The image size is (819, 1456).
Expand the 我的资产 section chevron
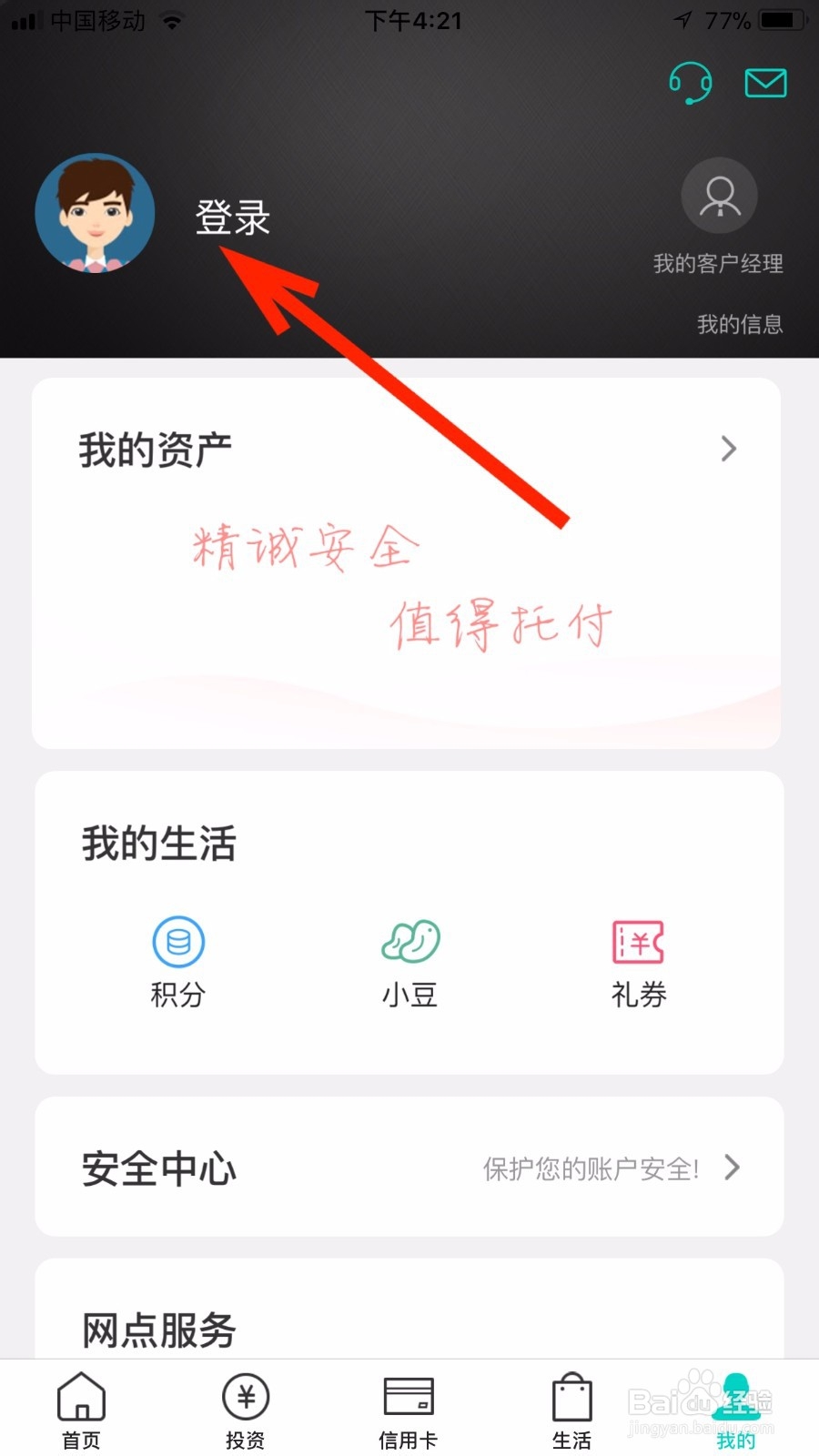728,448
